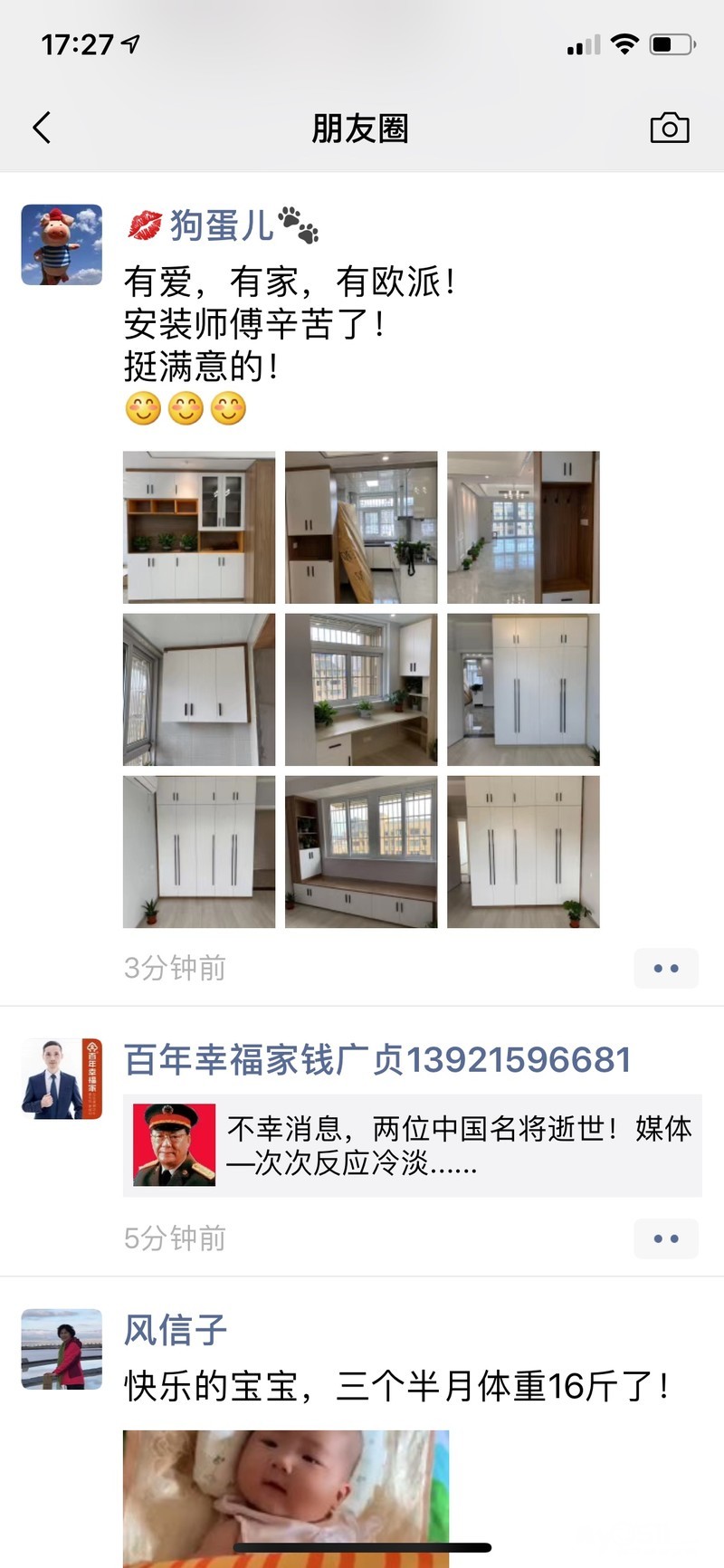Tap the username 狗蛋儿
Viewport: 724px width, 1568px height.
click(222, 225)
